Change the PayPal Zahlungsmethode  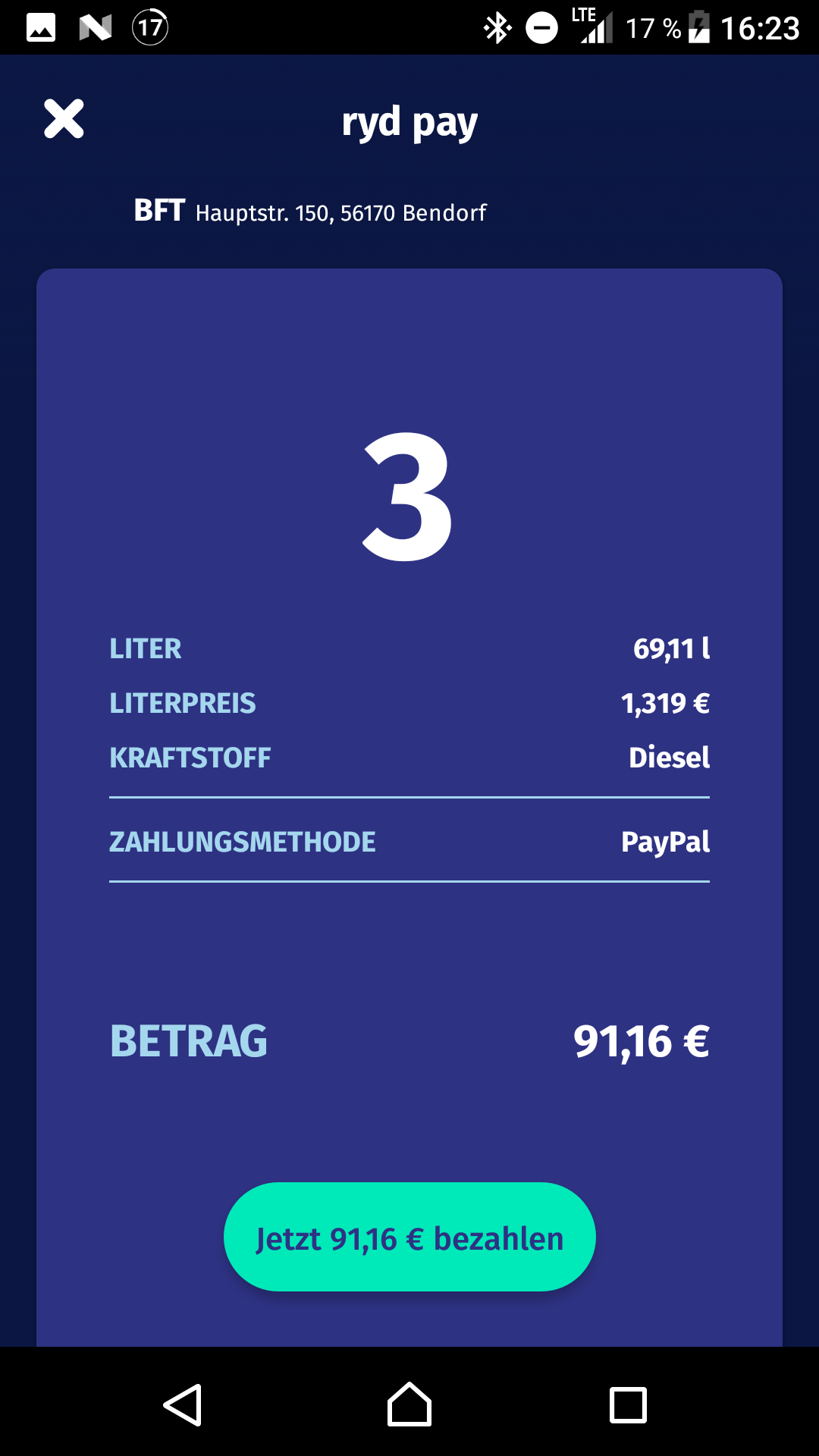pos(664,842)
